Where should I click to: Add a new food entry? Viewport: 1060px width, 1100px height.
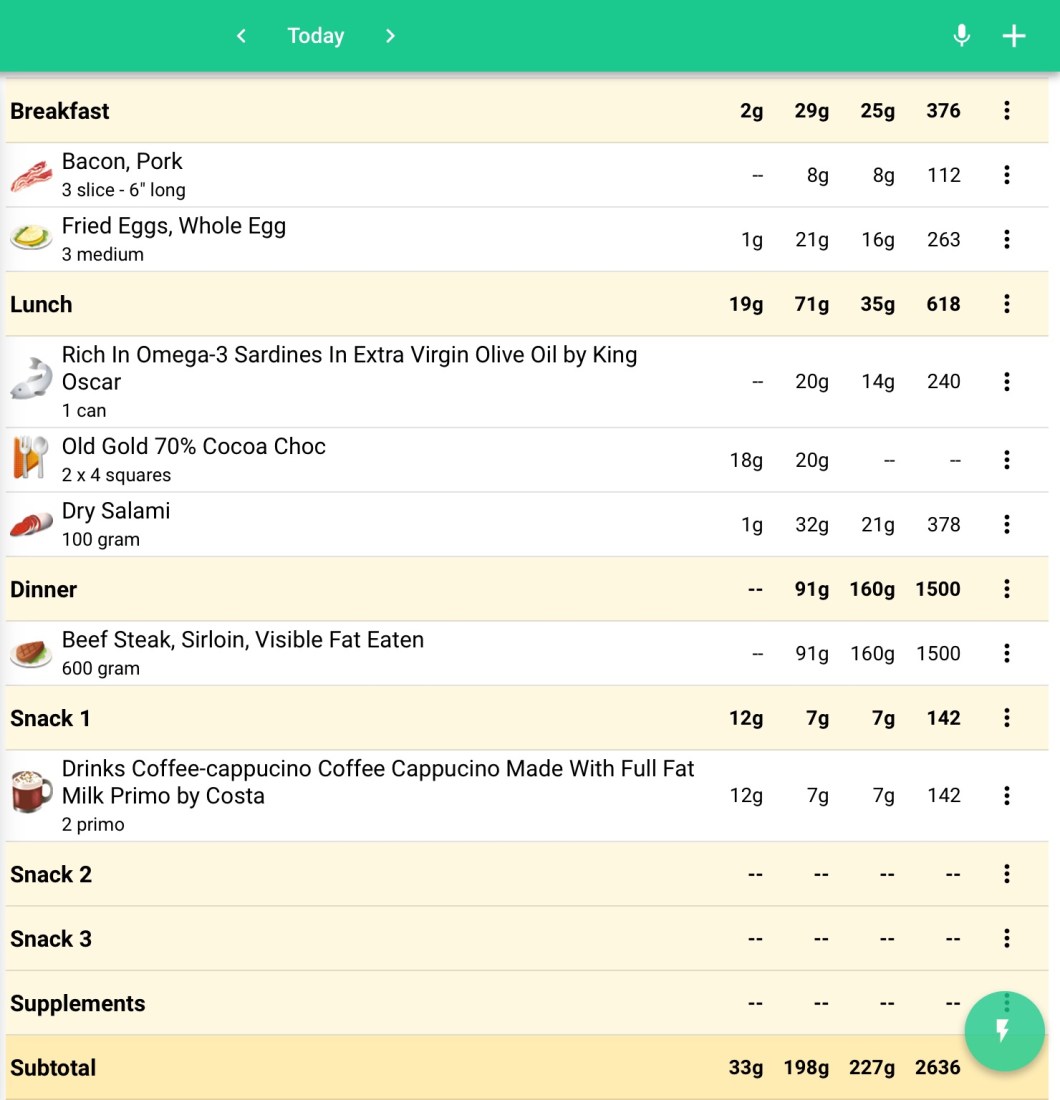pos(1014,36)
